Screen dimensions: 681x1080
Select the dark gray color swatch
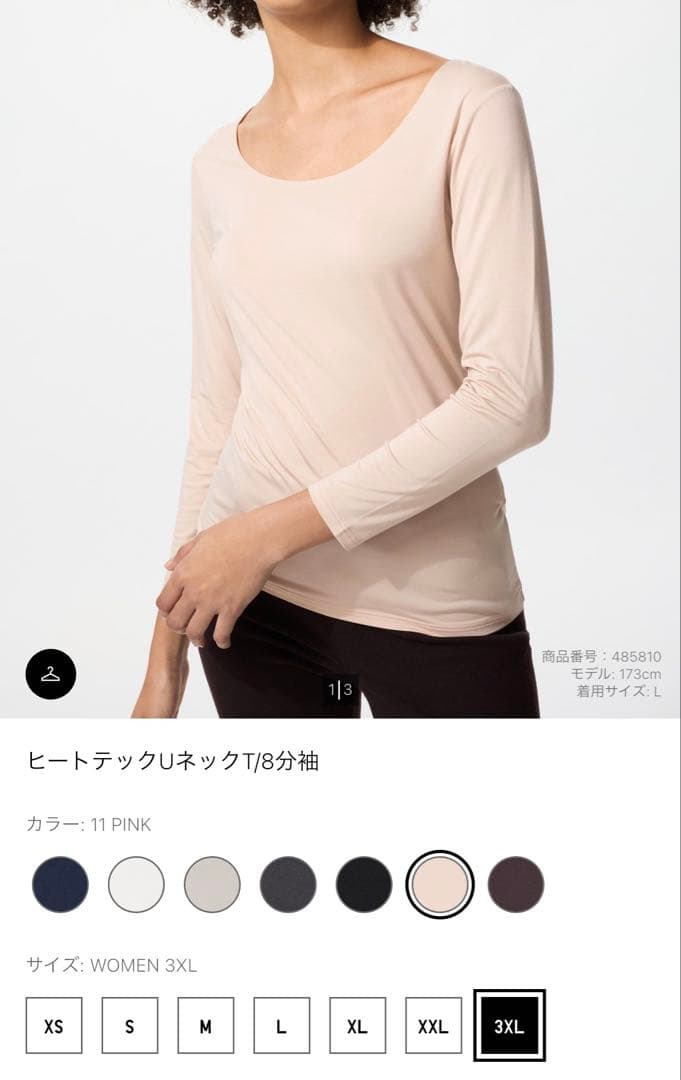pyautogui.click(x=288, y=885)
